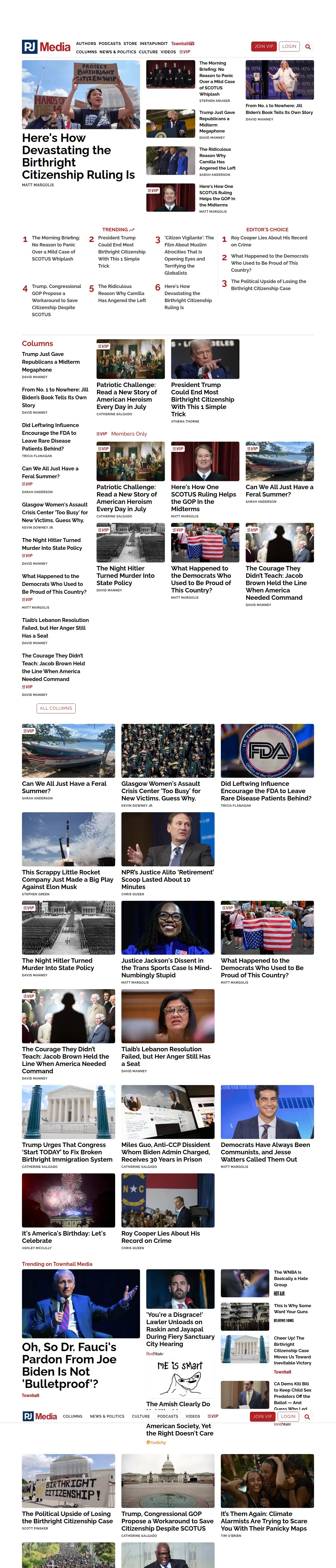
Task: Open 'From No. 1 to Nowhere' Jill Biden story
Action: (279, 109)
